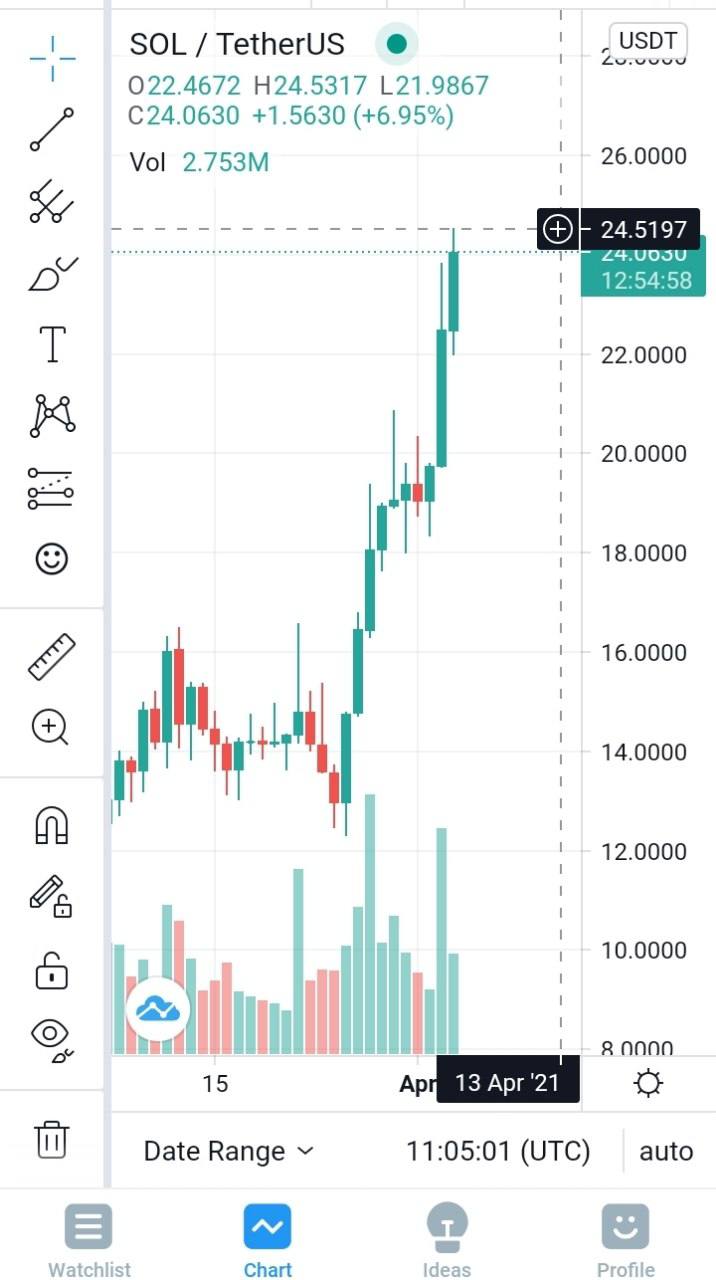The image size is (716, 1280).
Task: Select the crosshair cursor tool
Action: (52, 57)
